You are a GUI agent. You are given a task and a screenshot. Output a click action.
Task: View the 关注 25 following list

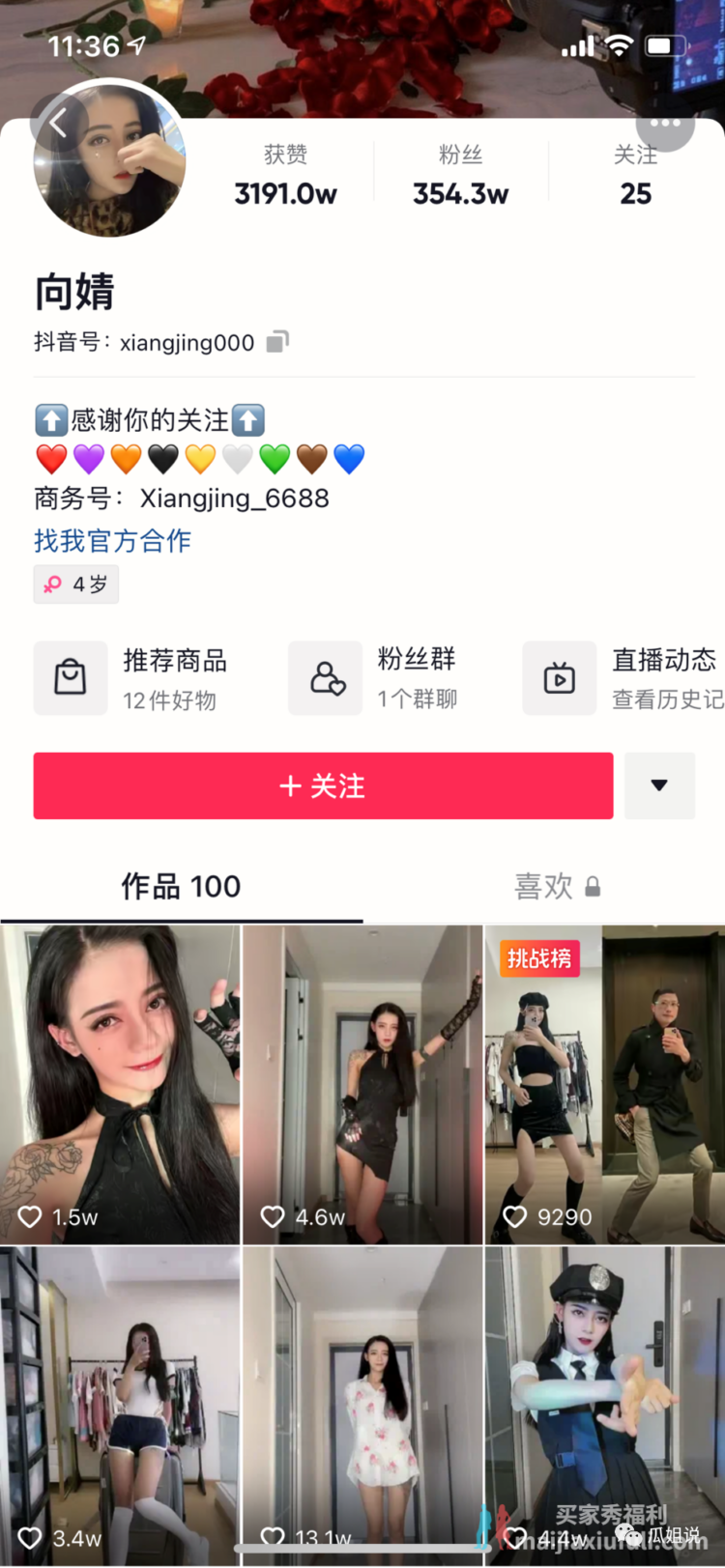[x=635, y=179]
